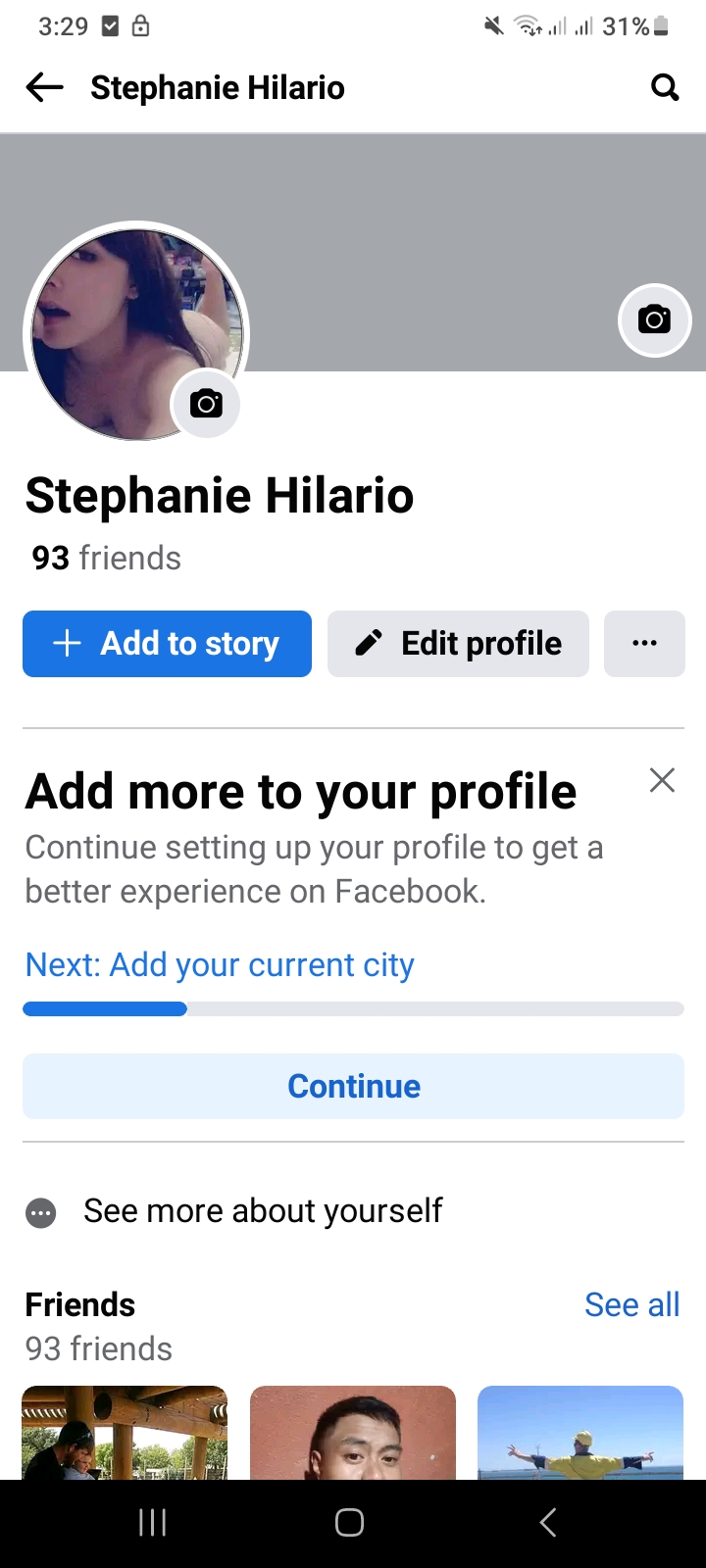
Task: Open Edit profile
Action: 458,644
